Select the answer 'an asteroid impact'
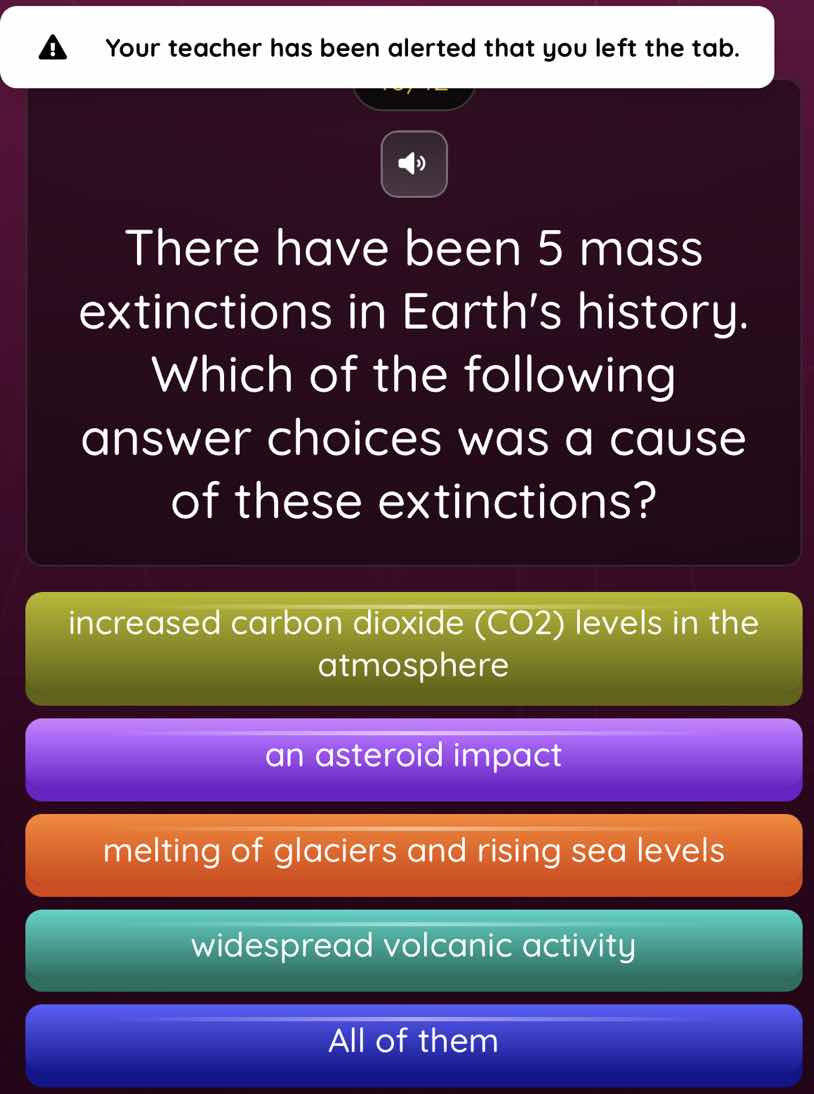 click(x=414, y=757)
